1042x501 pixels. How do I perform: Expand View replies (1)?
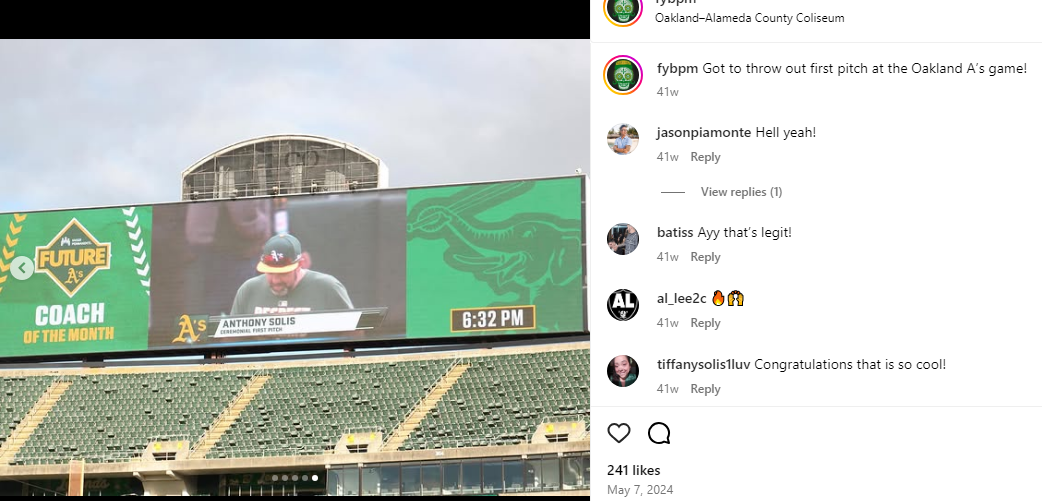point(741,192)
